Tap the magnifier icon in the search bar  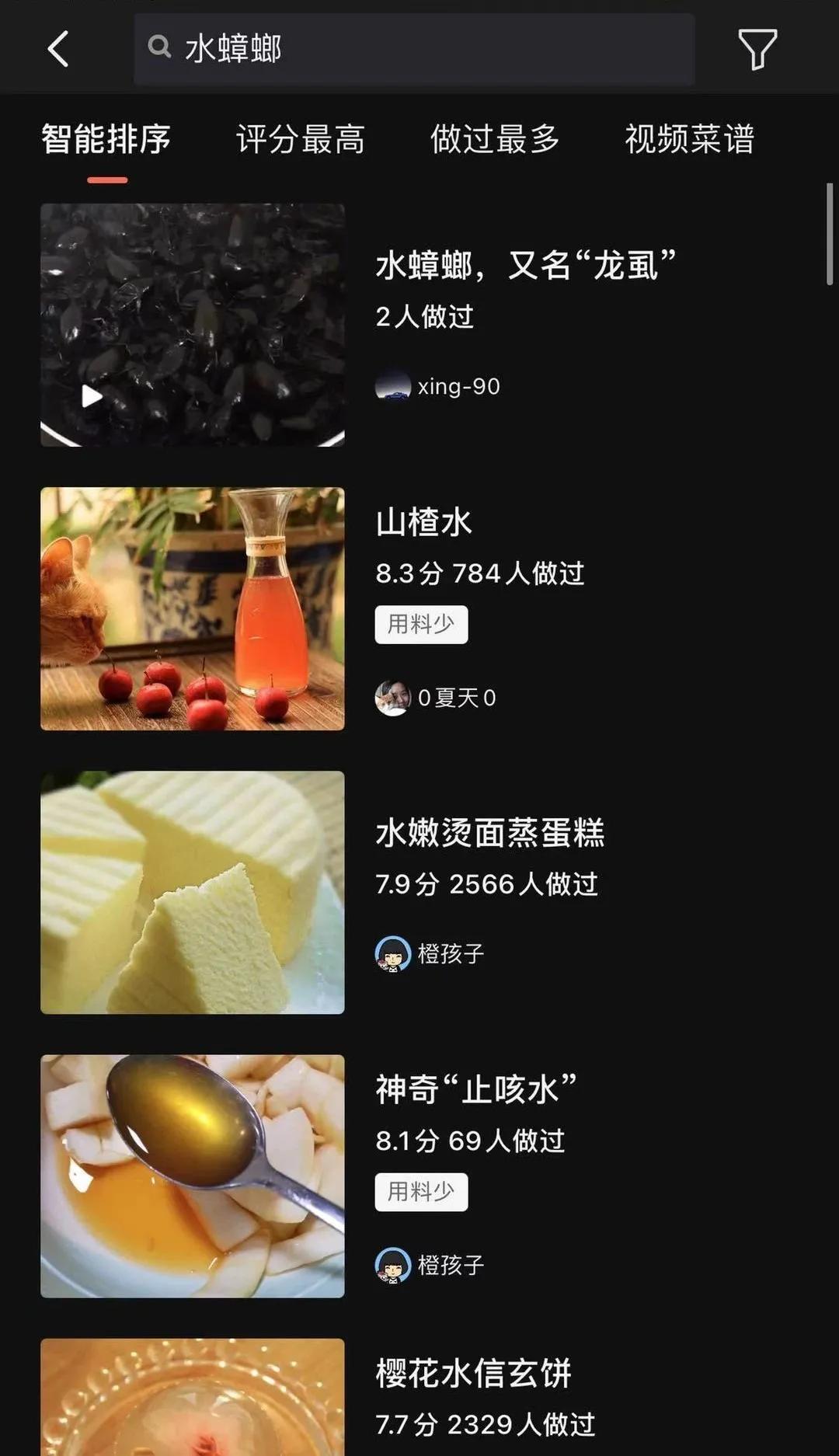pos(160,48)
